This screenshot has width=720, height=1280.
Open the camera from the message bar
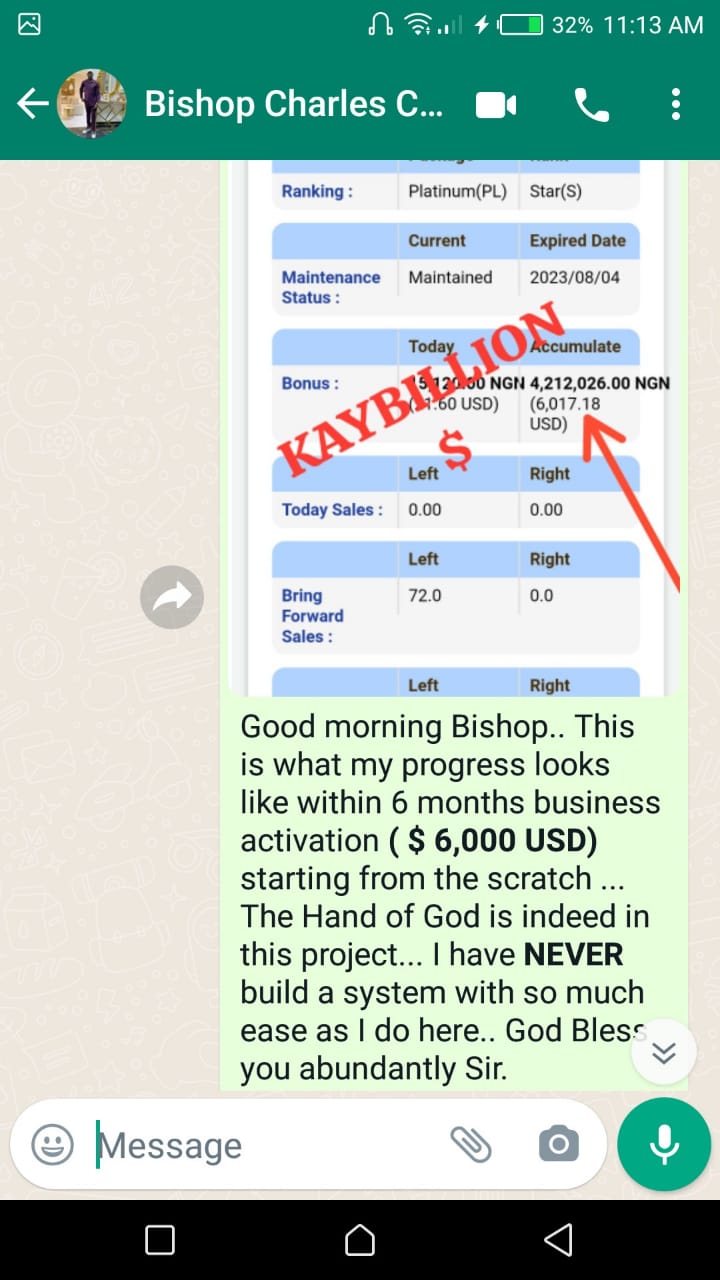pyautogui.click(x=558, y=1144)
